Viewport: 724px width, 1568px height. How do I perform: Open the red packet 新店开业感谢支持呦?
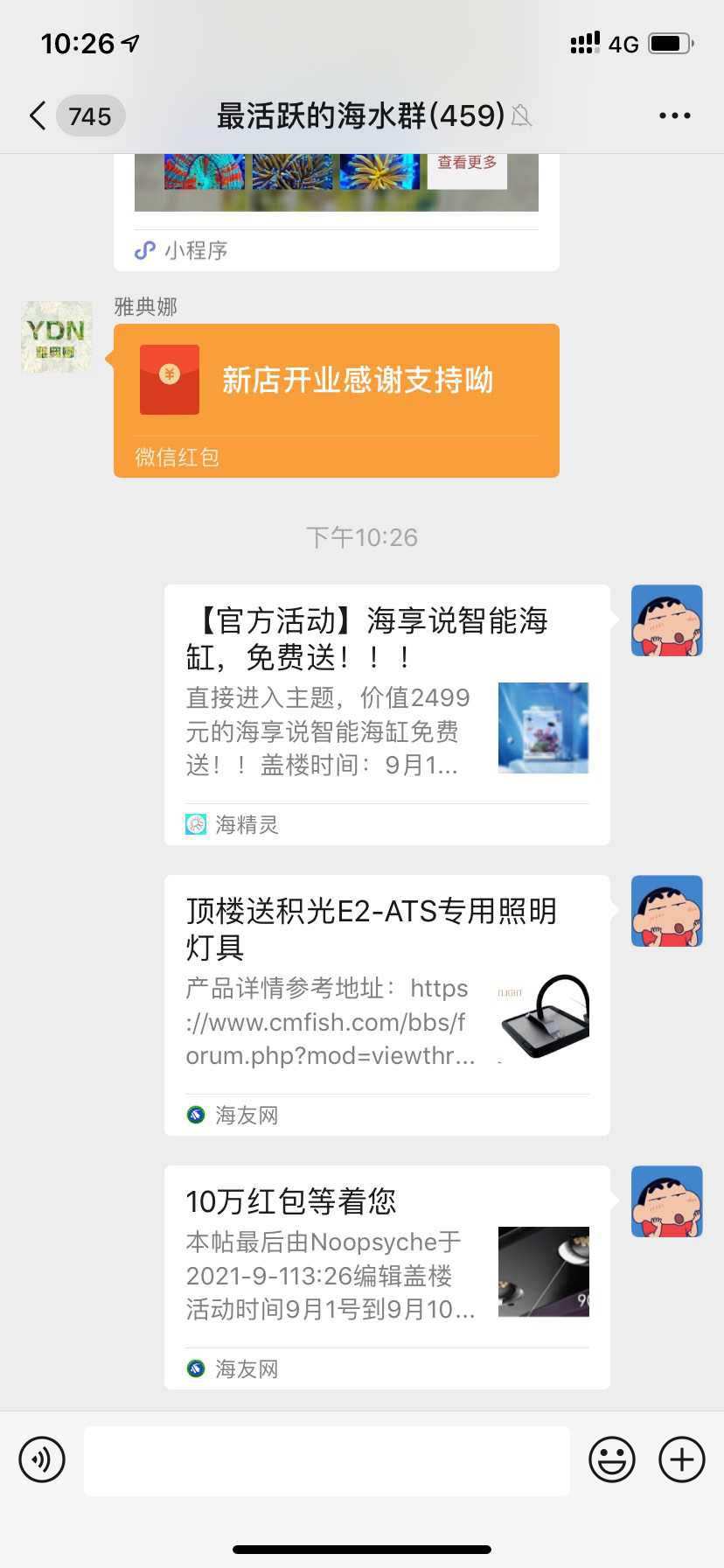tap(337, 381)
